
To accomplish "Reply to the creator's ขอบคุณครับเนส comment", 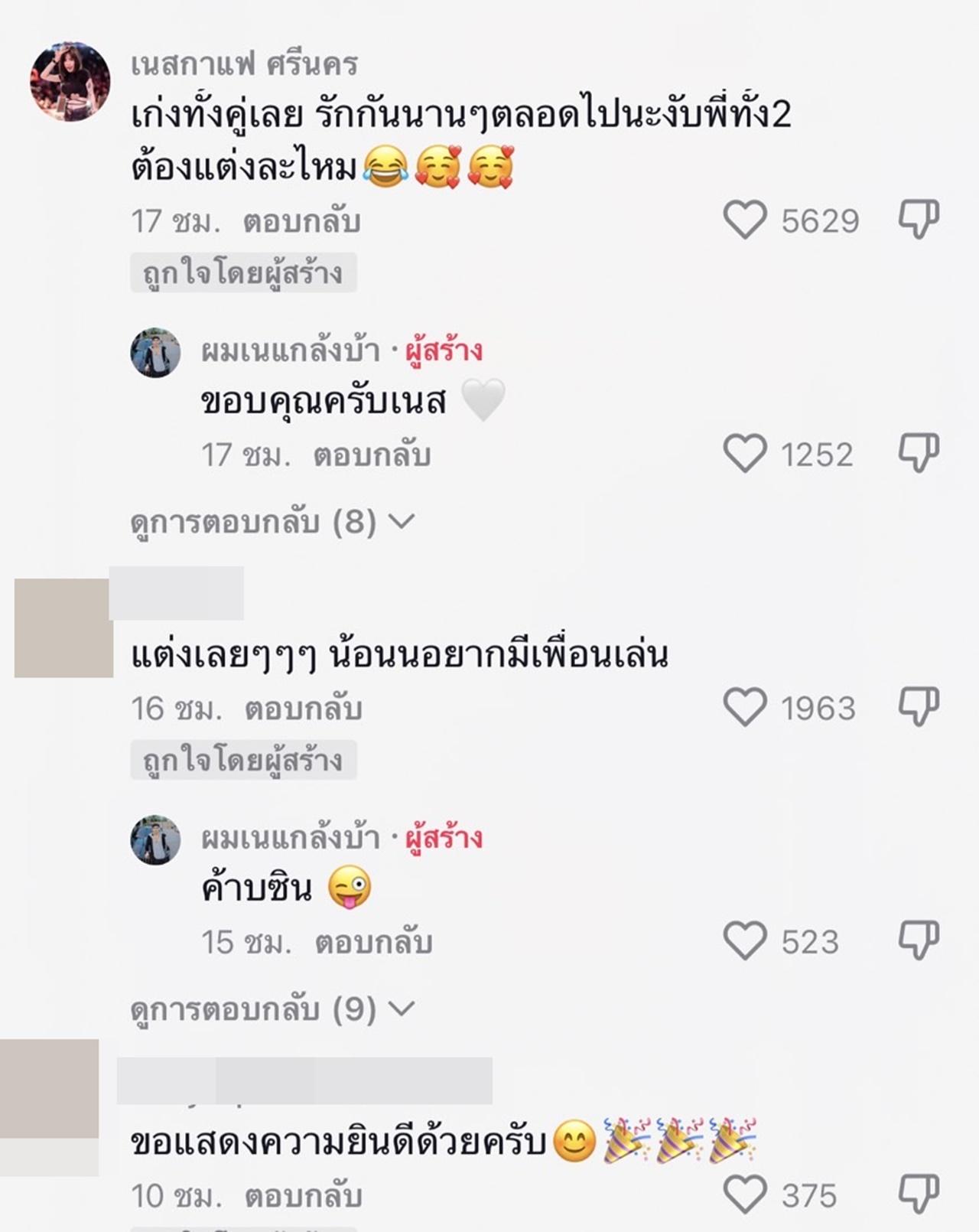I will point(372,455).
